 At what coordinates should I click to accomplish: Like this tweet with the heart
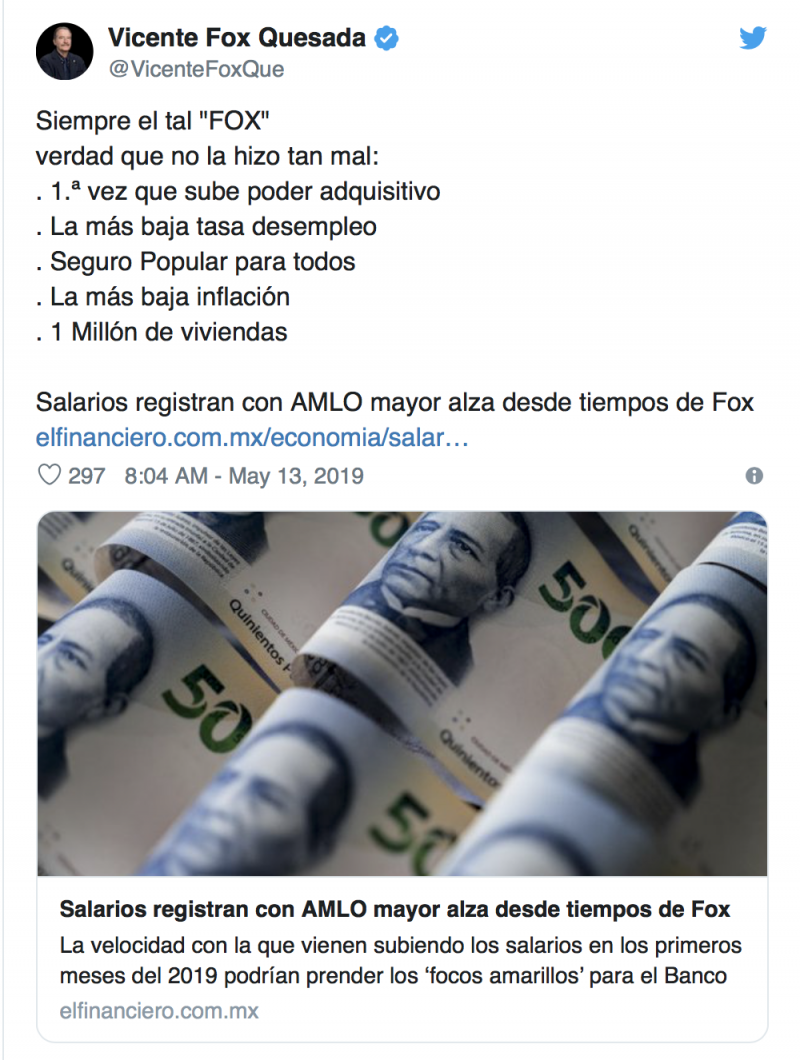pos(49,476)
